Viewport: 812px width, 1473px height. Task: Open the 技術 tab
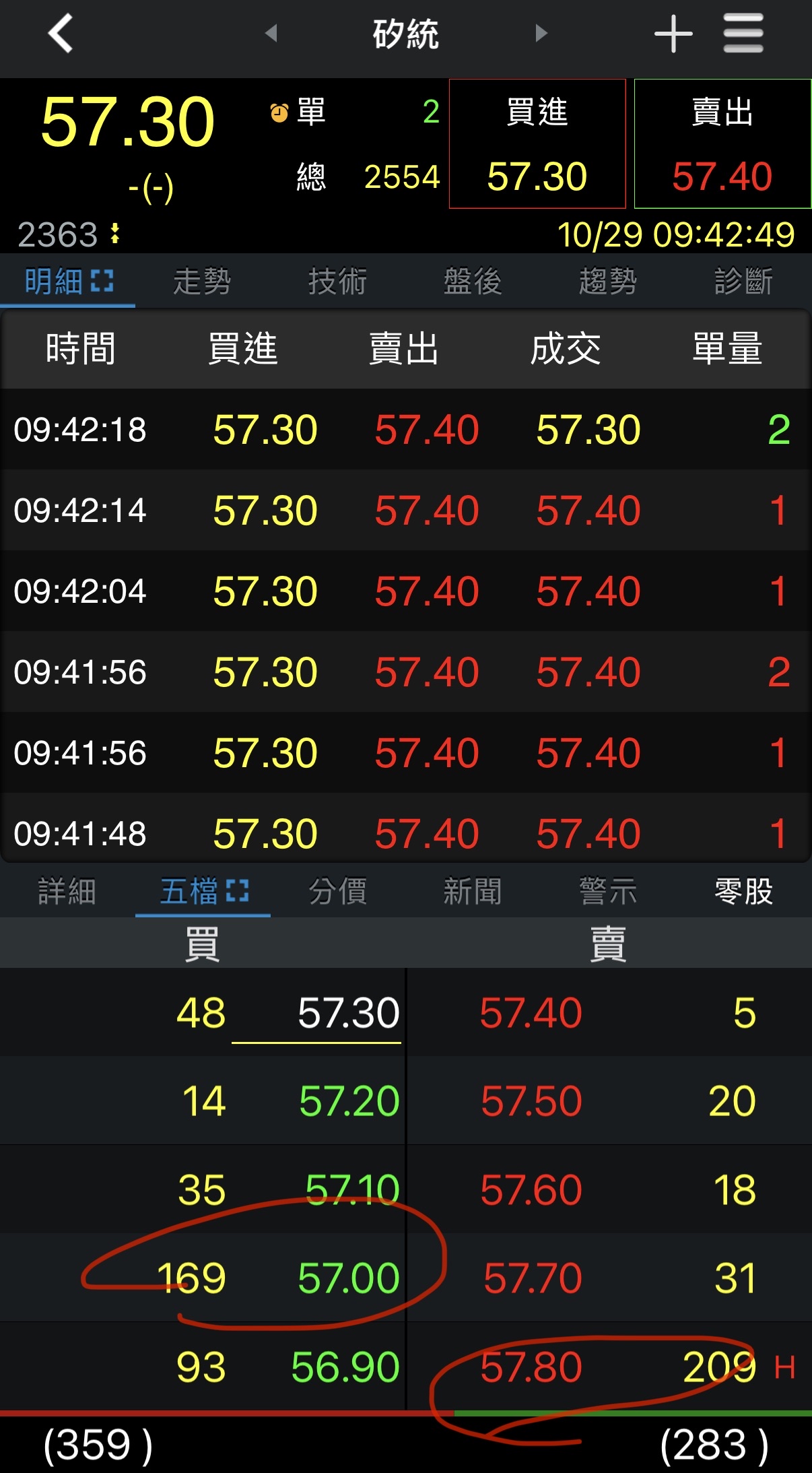tap(337, 282)
